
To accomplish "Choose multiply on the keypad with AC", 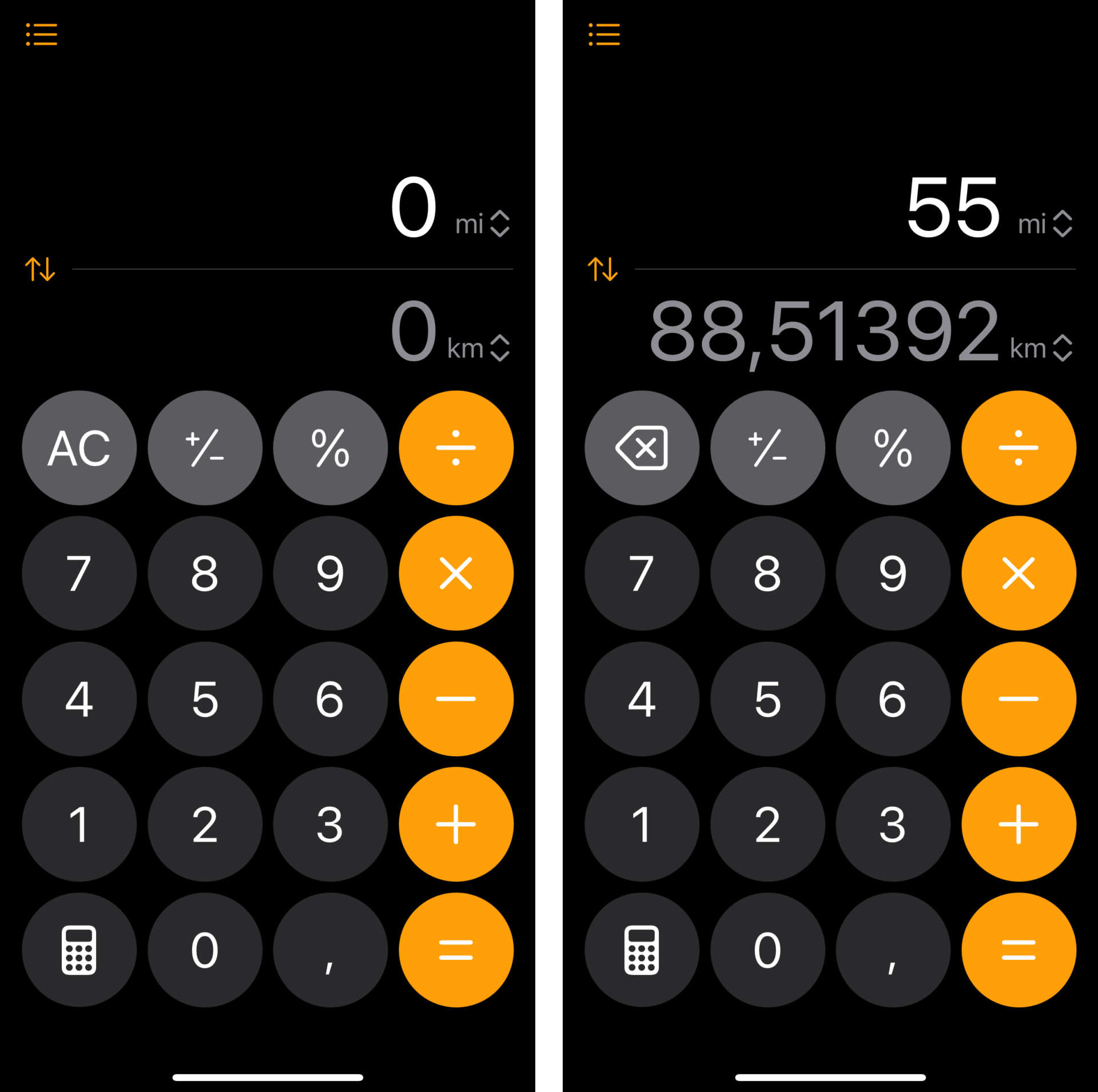I will (x=456, y=573).
